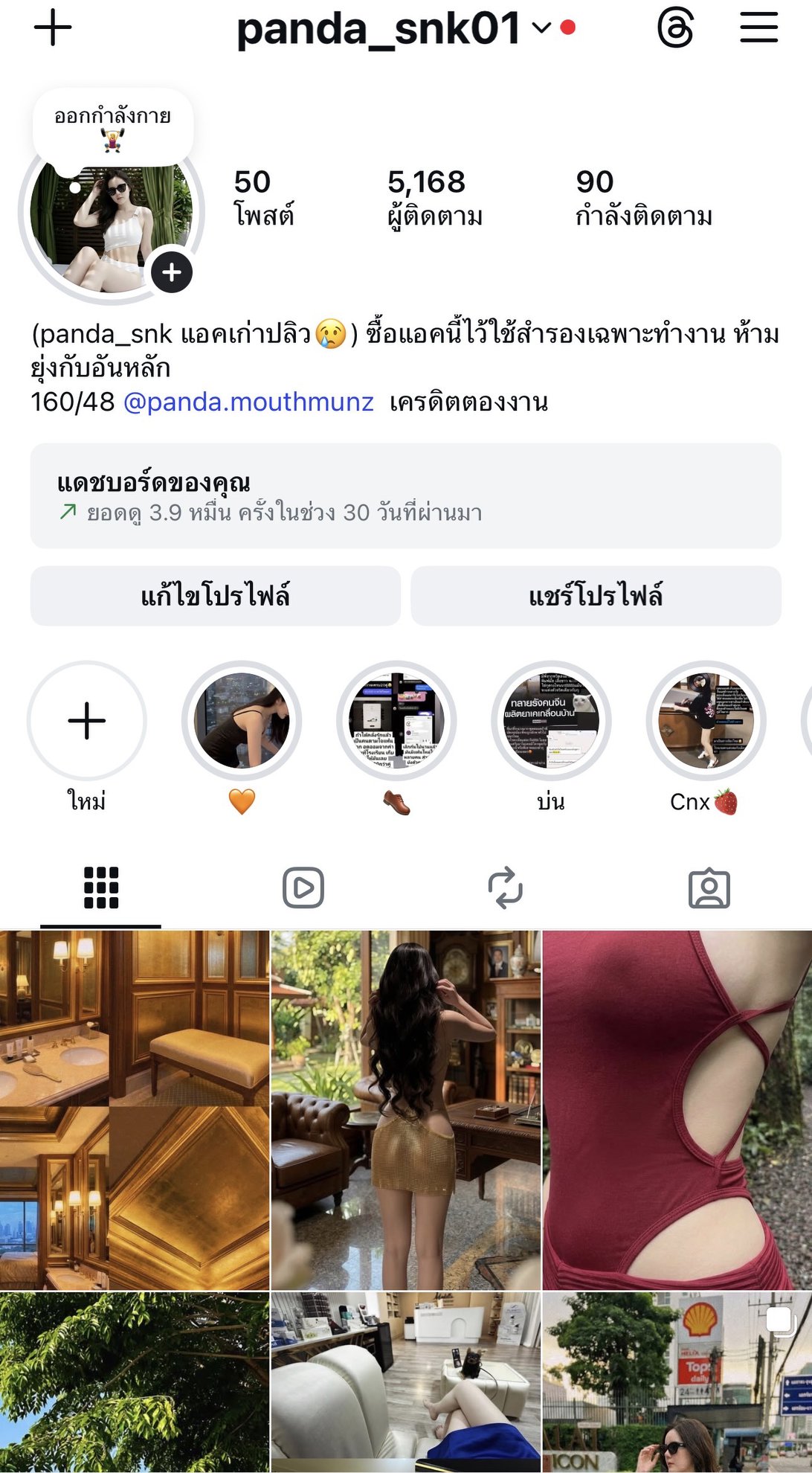This screenshot has width=812, height=1473.
Task: Create a new highlight labeled ใหม่
Action: coord(87,721)
